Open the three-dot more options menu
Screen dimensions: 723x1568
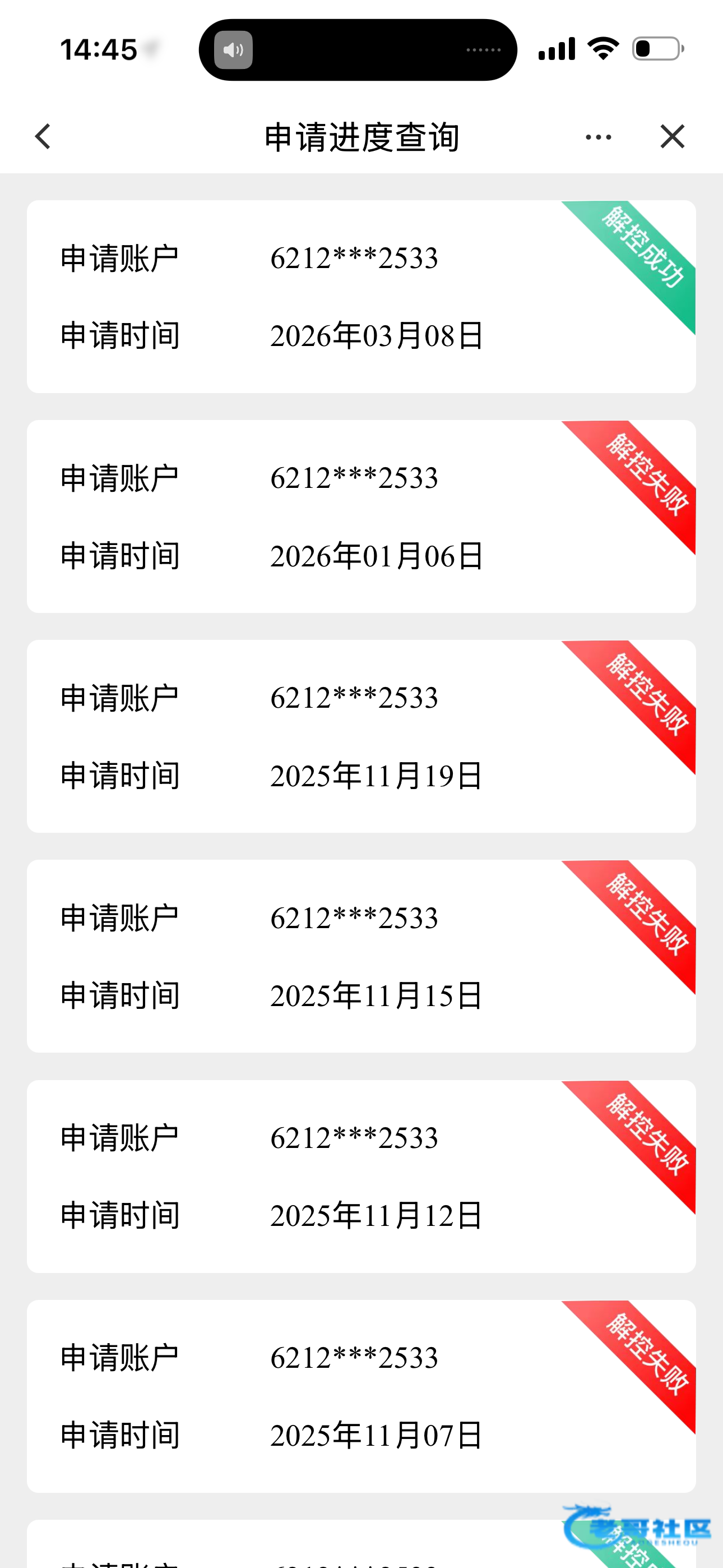pos(597,137)
